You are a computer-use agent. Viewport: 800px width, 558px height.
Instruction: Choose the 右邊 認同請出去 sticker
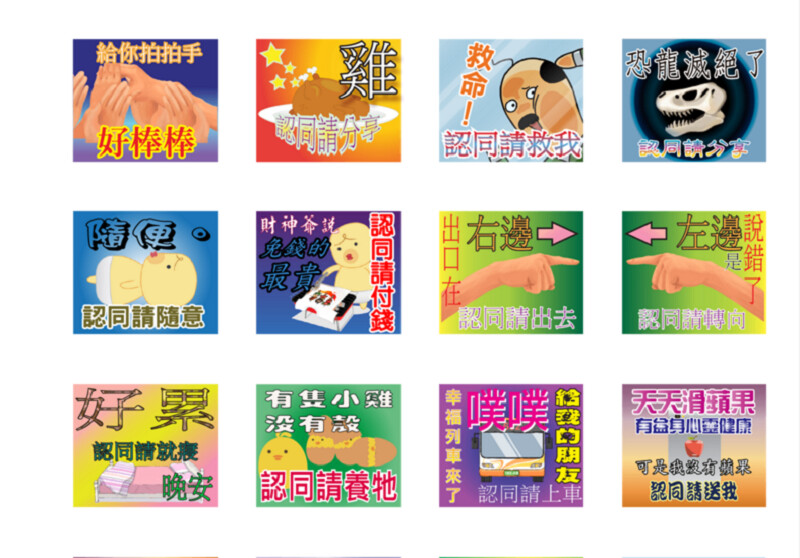[x=511, y=272]
